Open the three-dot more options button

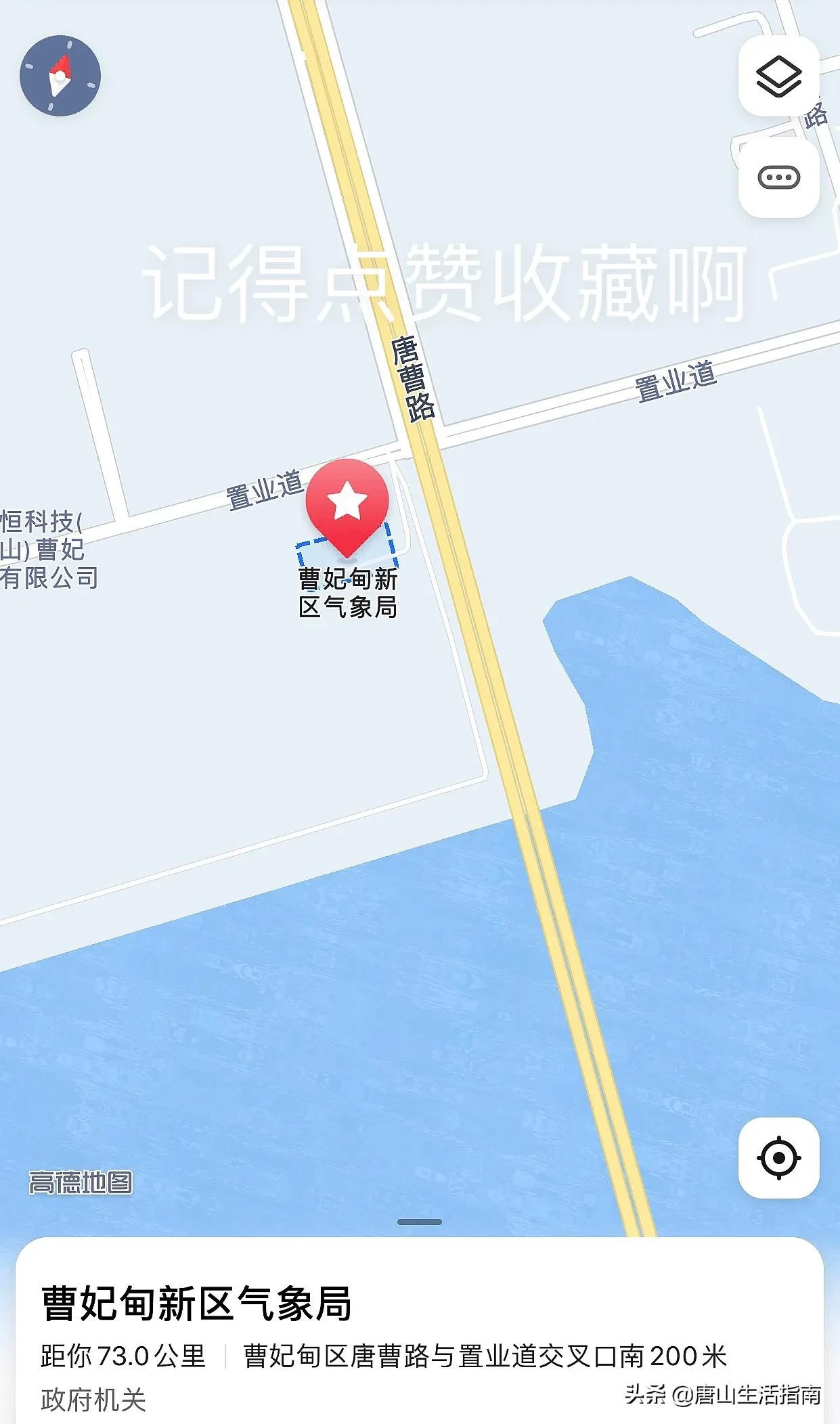(778, 178)
